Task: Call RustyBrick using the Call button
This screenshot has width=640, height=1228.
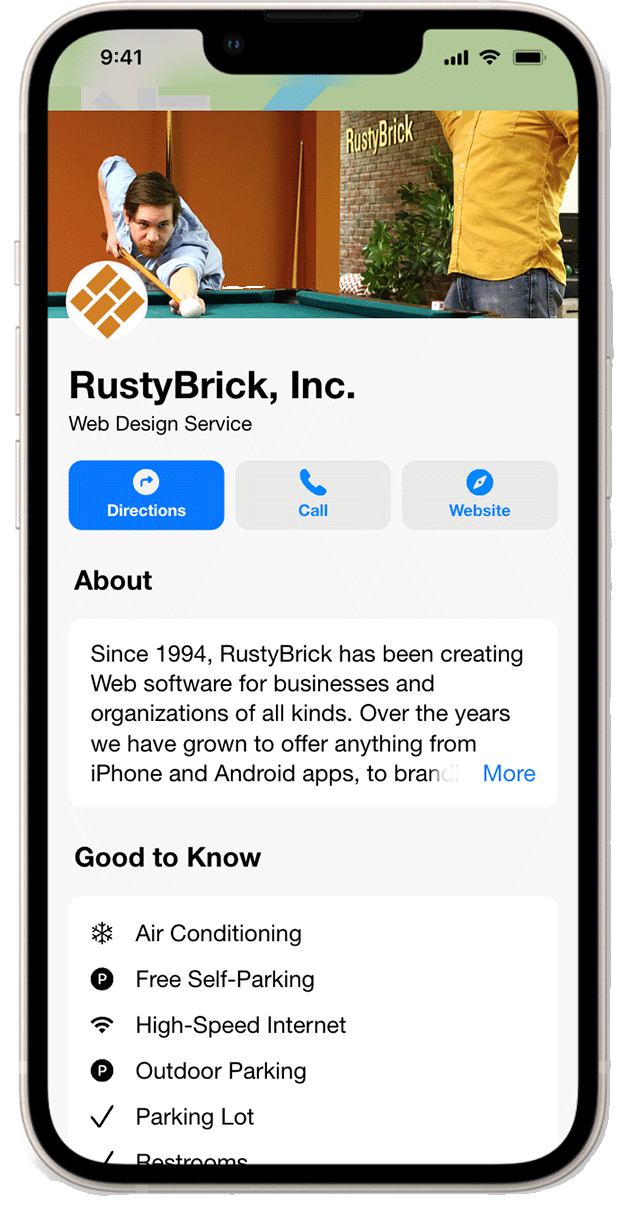Action: 313,495
